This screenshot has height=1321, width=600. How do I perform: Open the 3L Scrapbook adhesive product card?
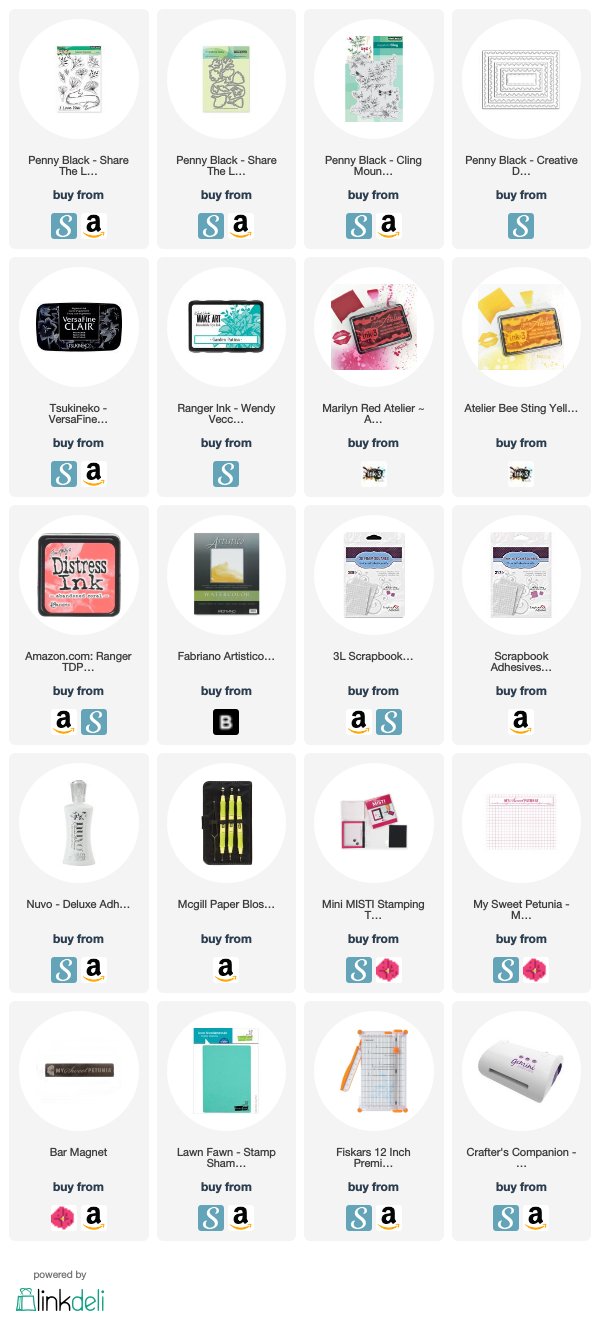tap(373, 625)
